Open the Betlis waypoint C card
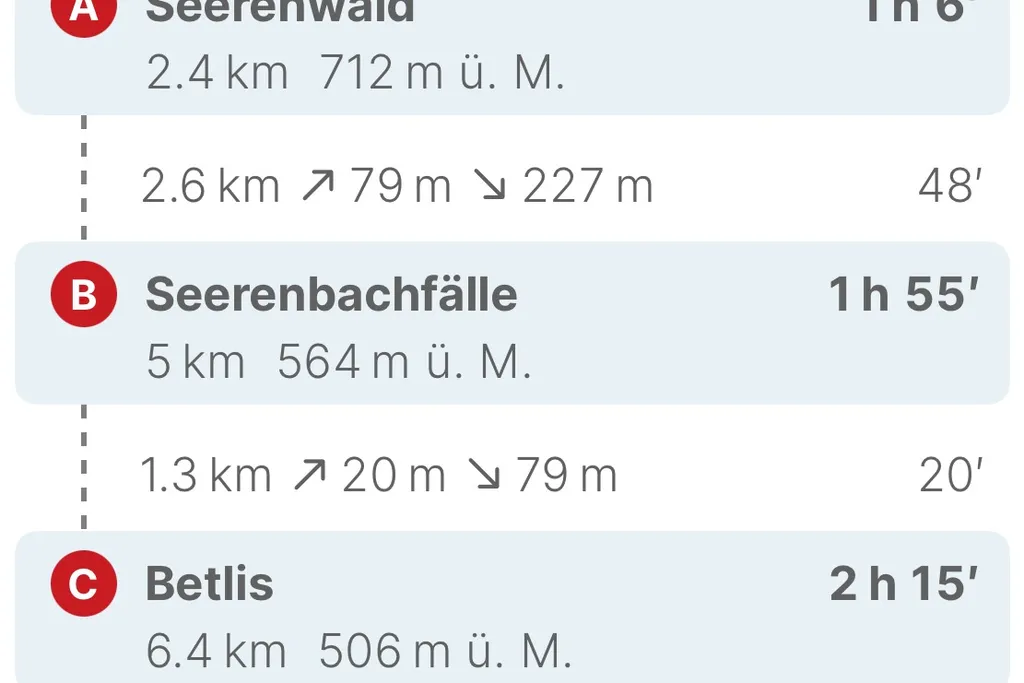Image resolution: width=1024 pixels, height=683 pixels. click(512, 610)
